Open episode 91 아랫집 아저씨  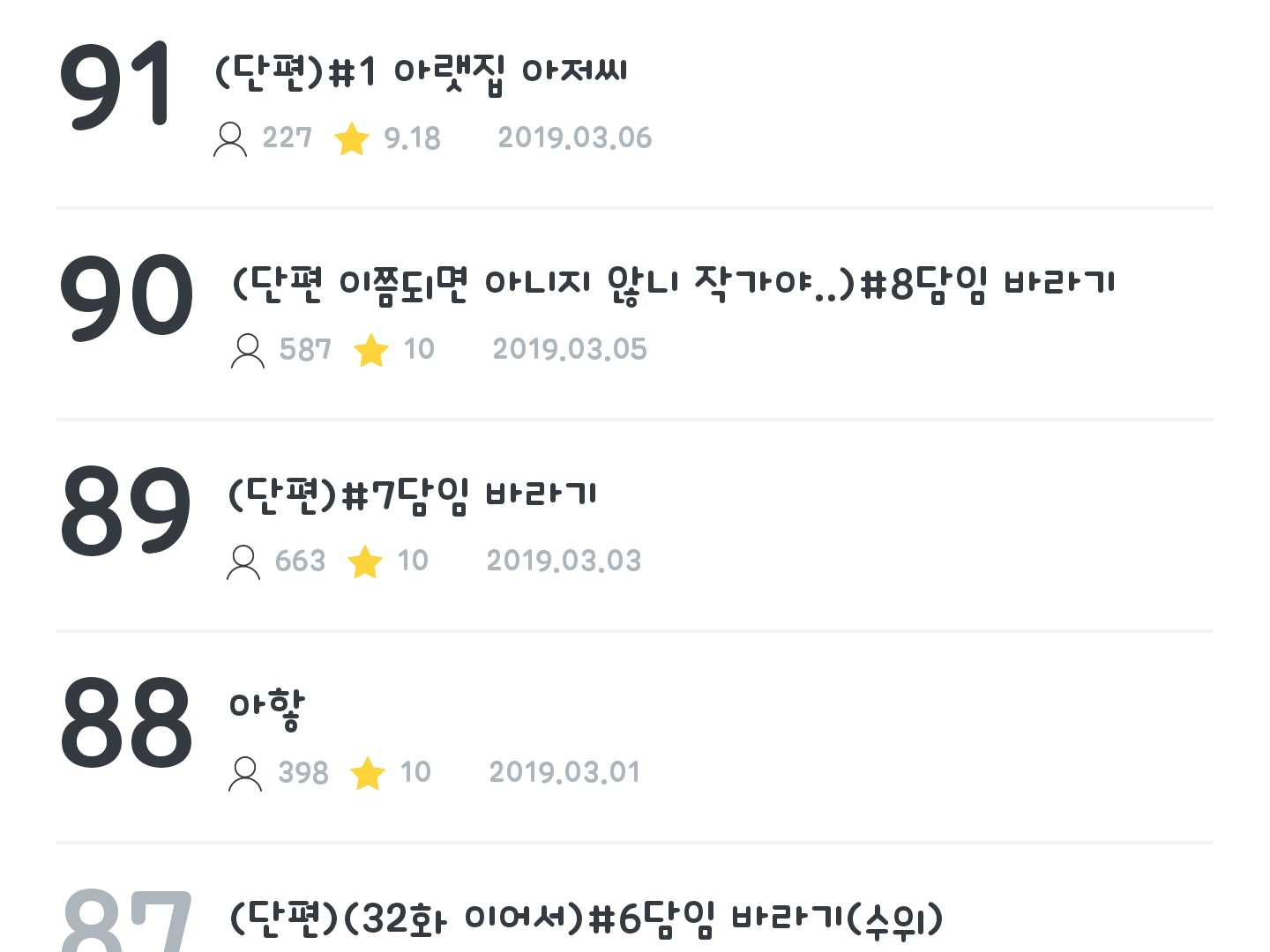click(635, 104)
